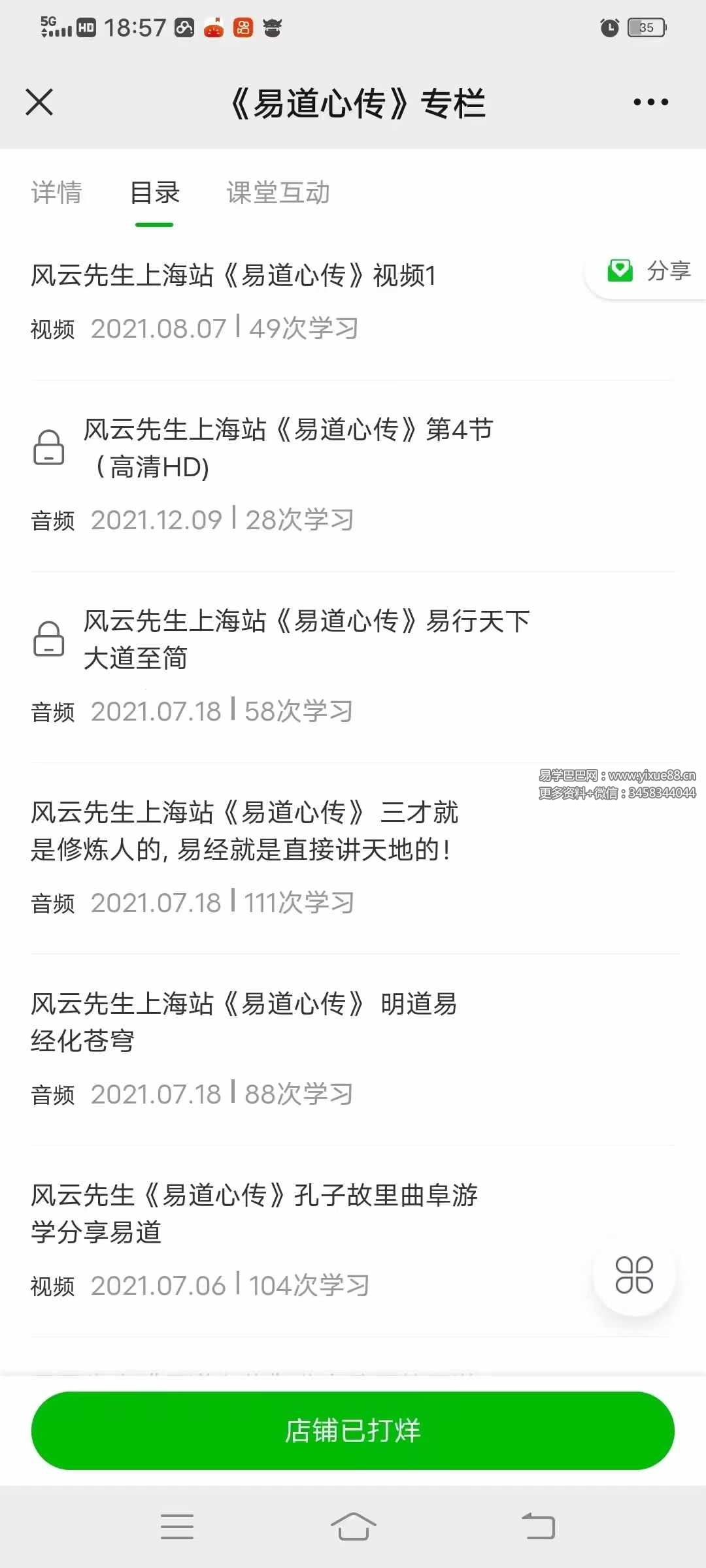Open the more options (…) menu
This screenshot has height=1568, width=706.
click(x=648, y=102)
